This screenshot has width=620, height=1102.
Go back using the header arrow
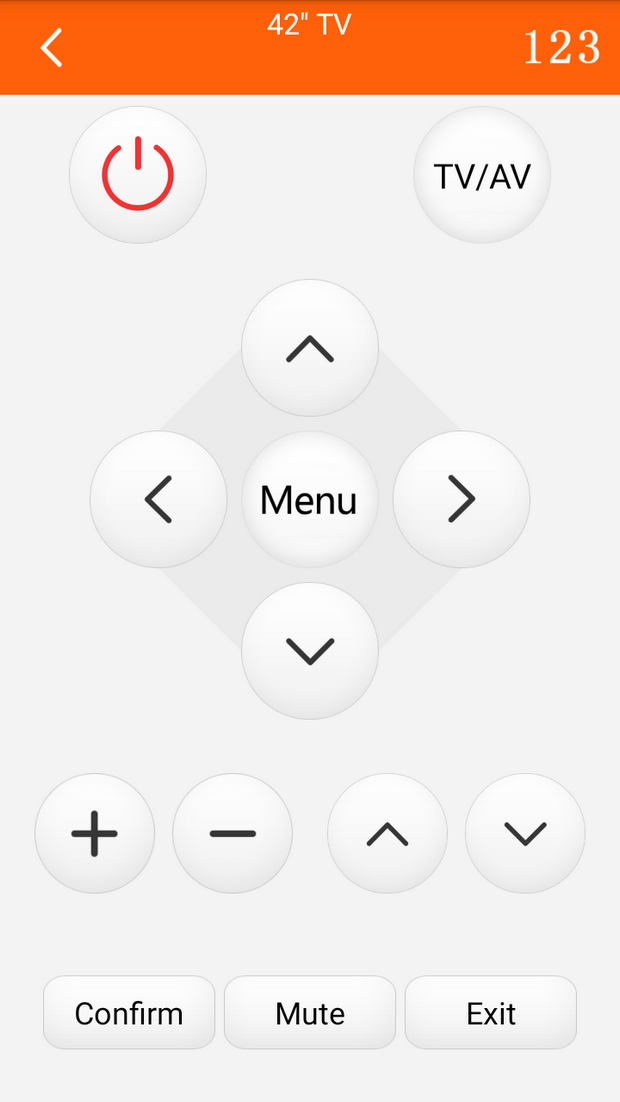[x=52, y=47]
